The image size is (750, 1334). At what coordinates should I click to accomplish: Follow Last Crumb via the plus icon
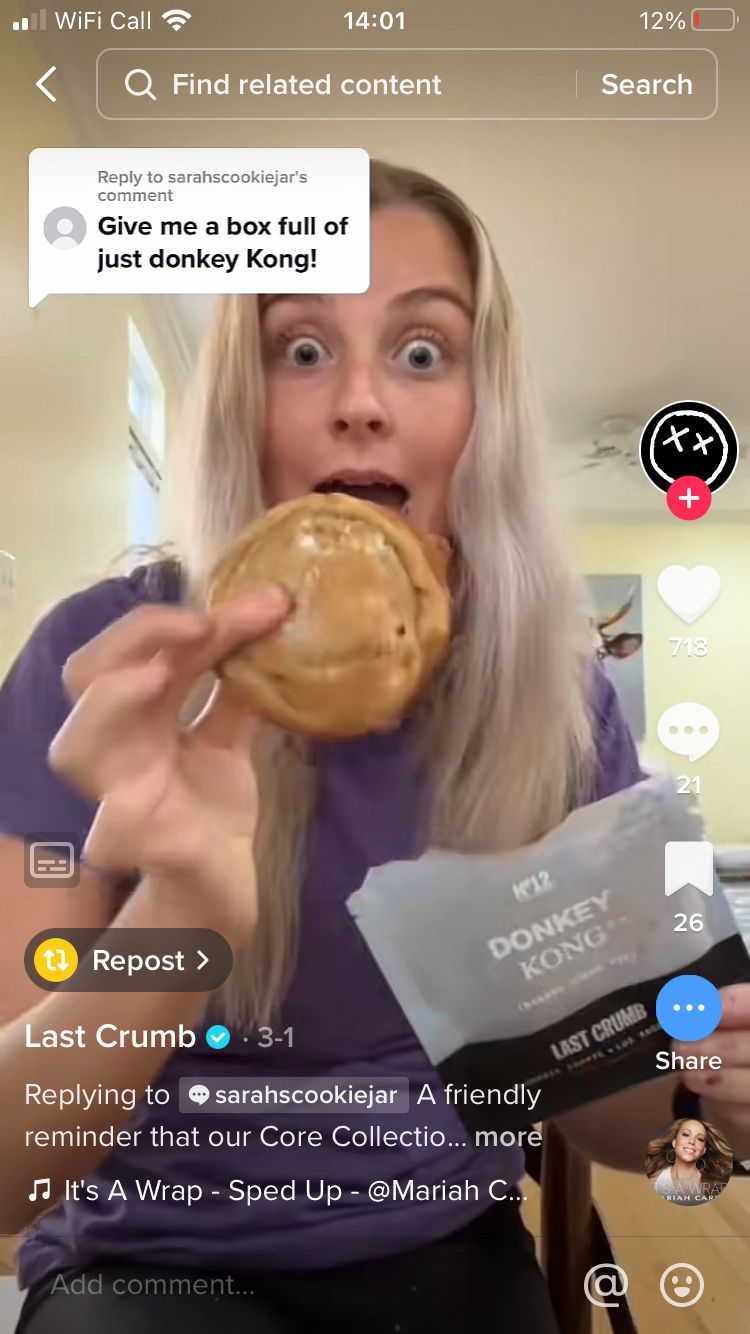(x=688, y=498)
